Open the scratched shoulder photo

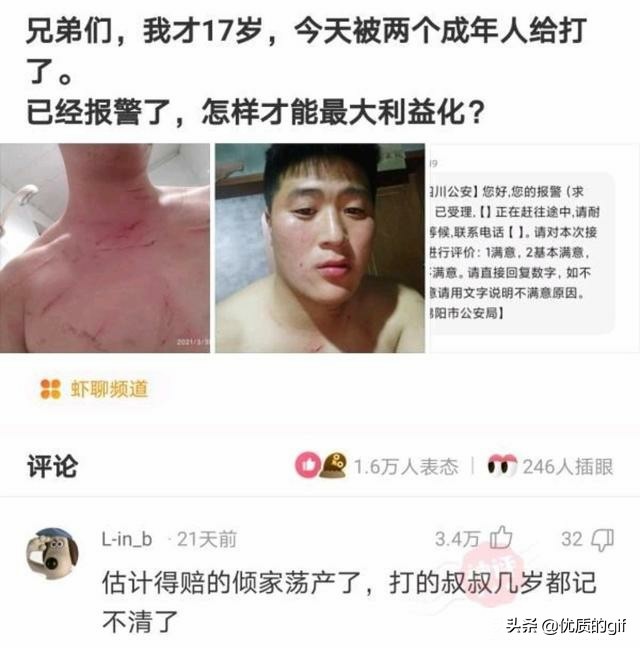pyautogui.click(x=105, y=248)
